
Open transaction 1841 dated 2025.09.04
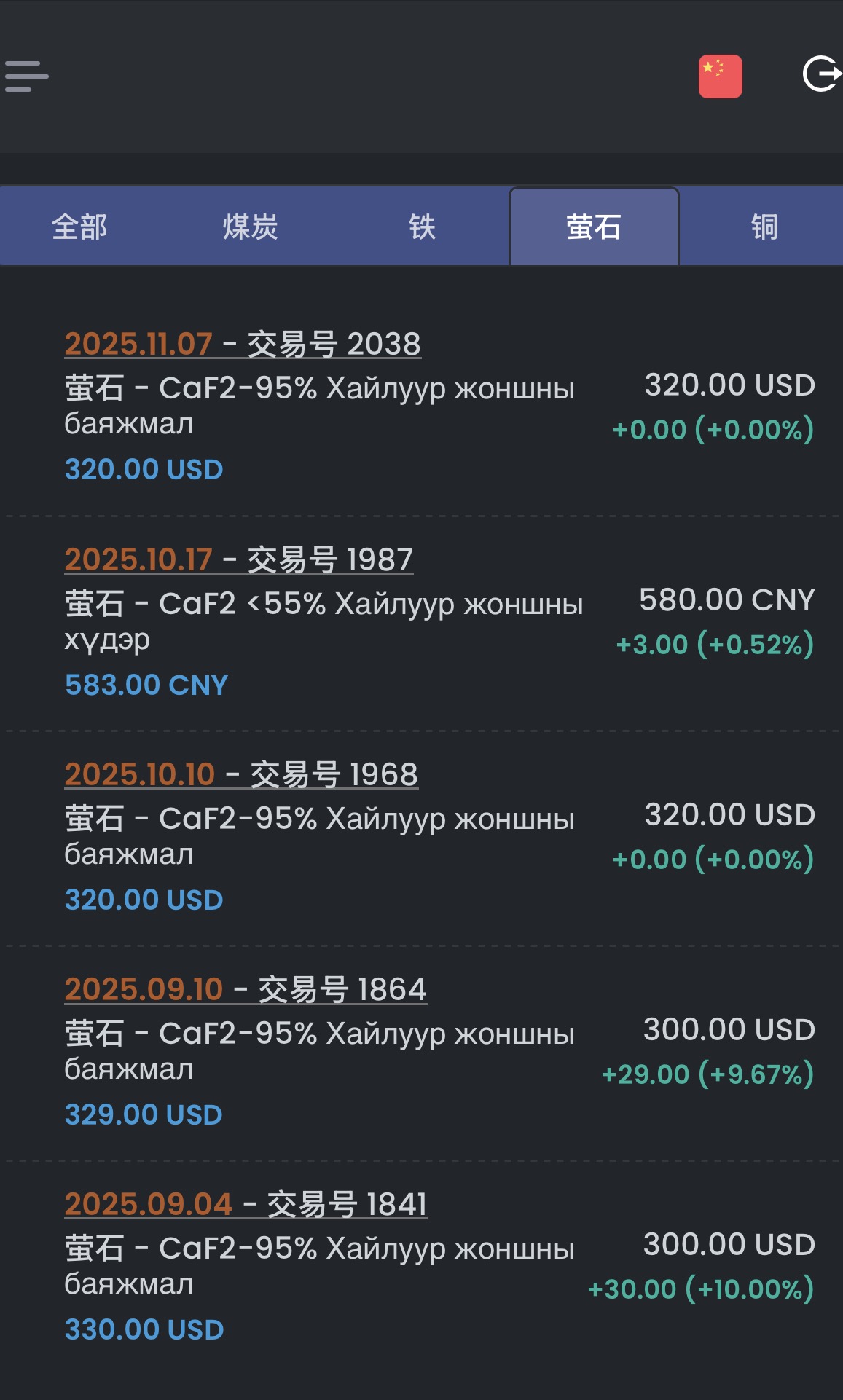coord(246,1204)
